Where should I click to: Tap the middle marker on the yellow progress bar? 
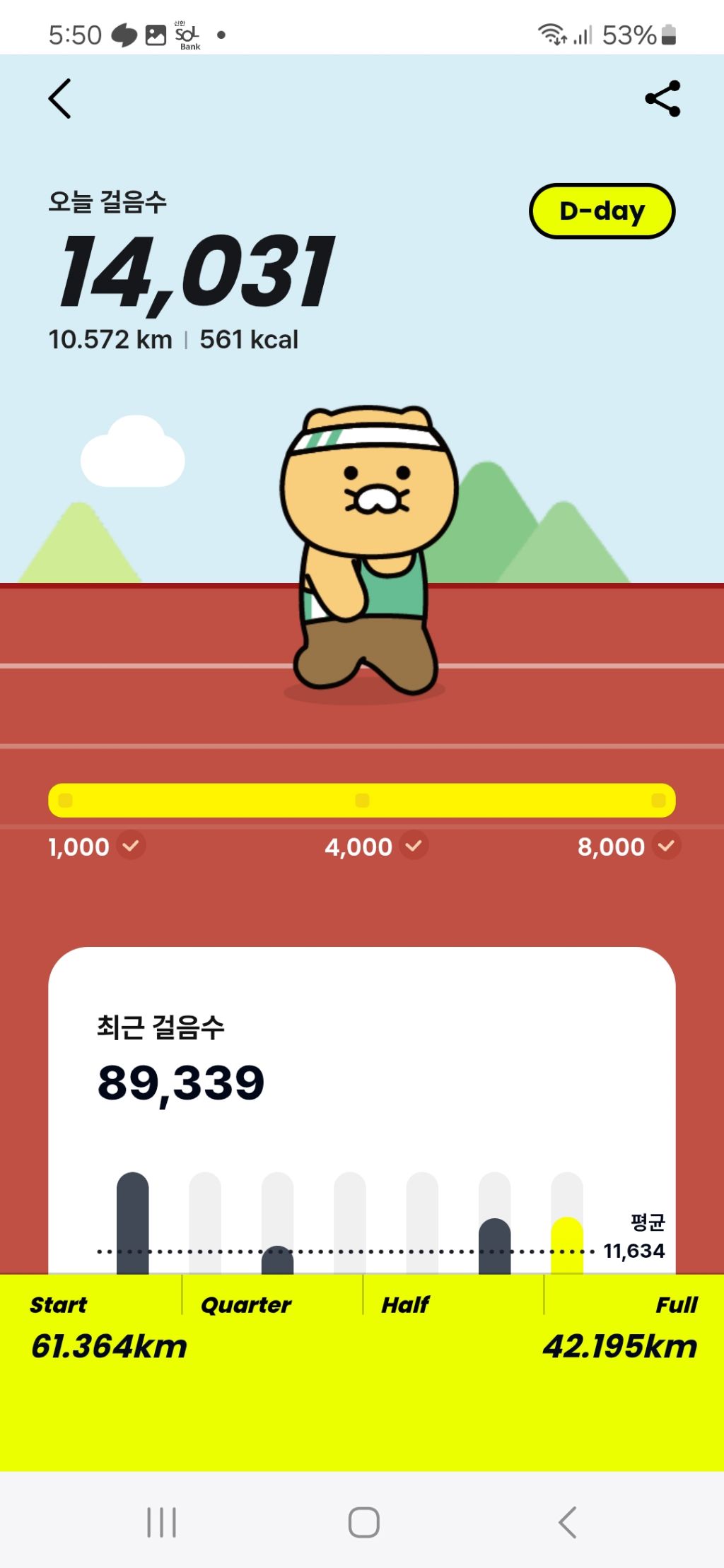point(362,801)
